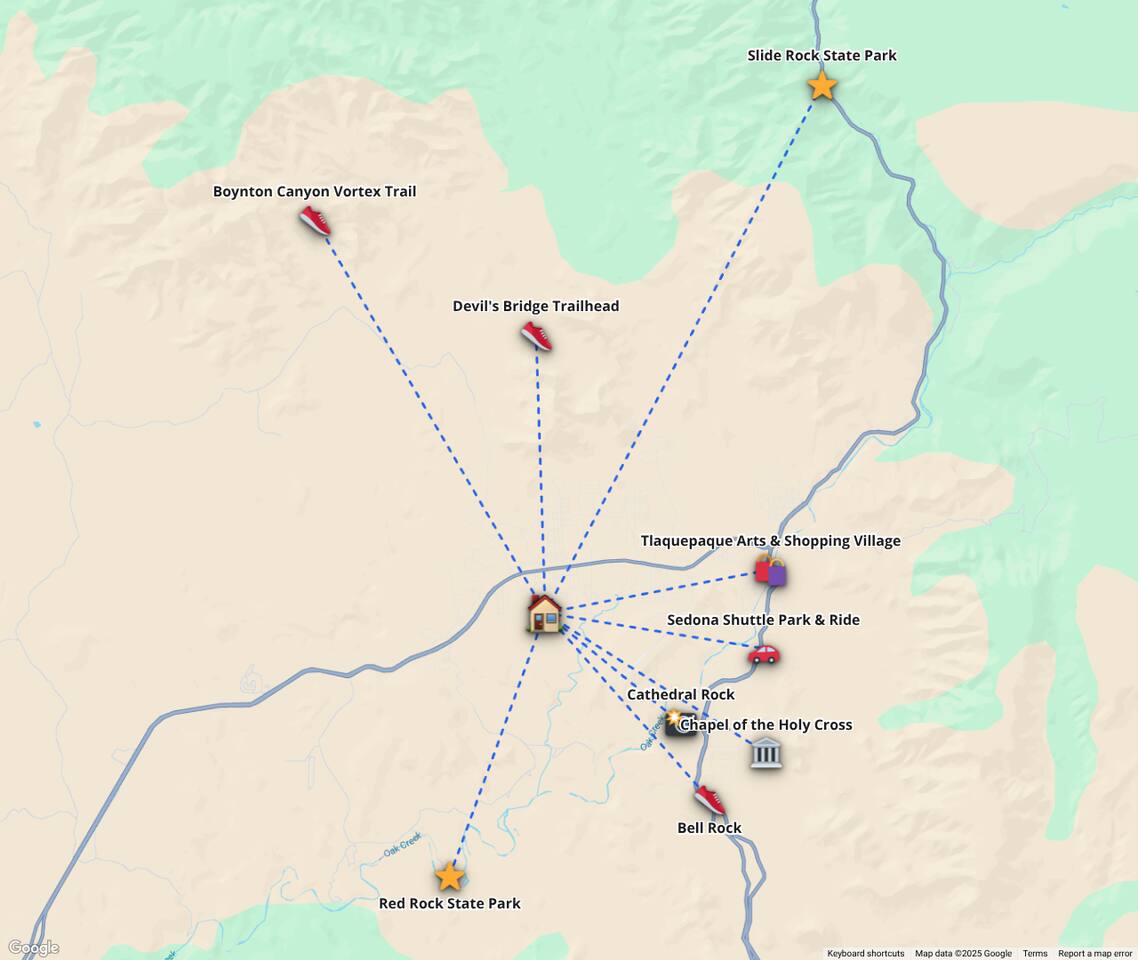Open the Bell Rock shoe marker
Screen dimensions: 1138x960
709,799
